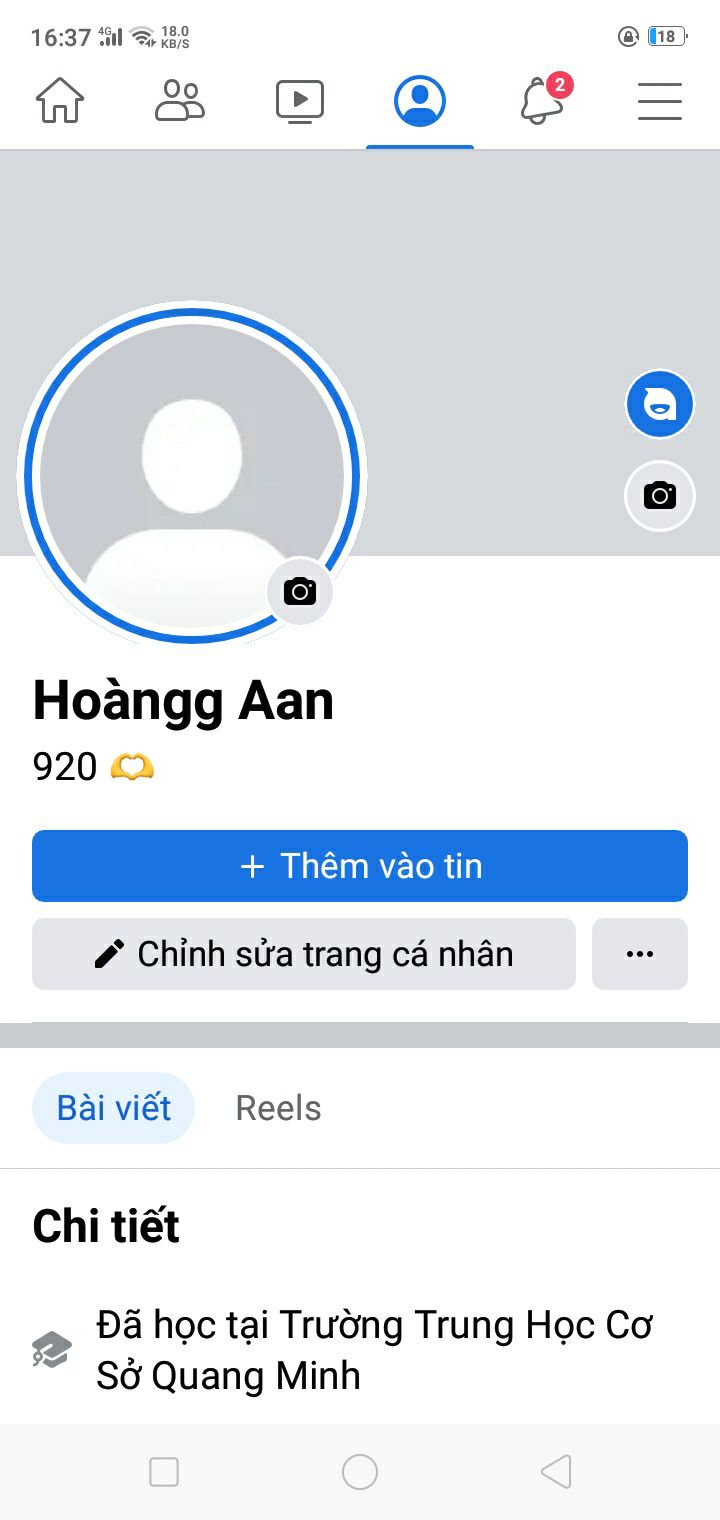Tap the Thêm vào tin button
Viewport: 720px width, 1520px height.
pyautogui.click(x=360, y=866)
